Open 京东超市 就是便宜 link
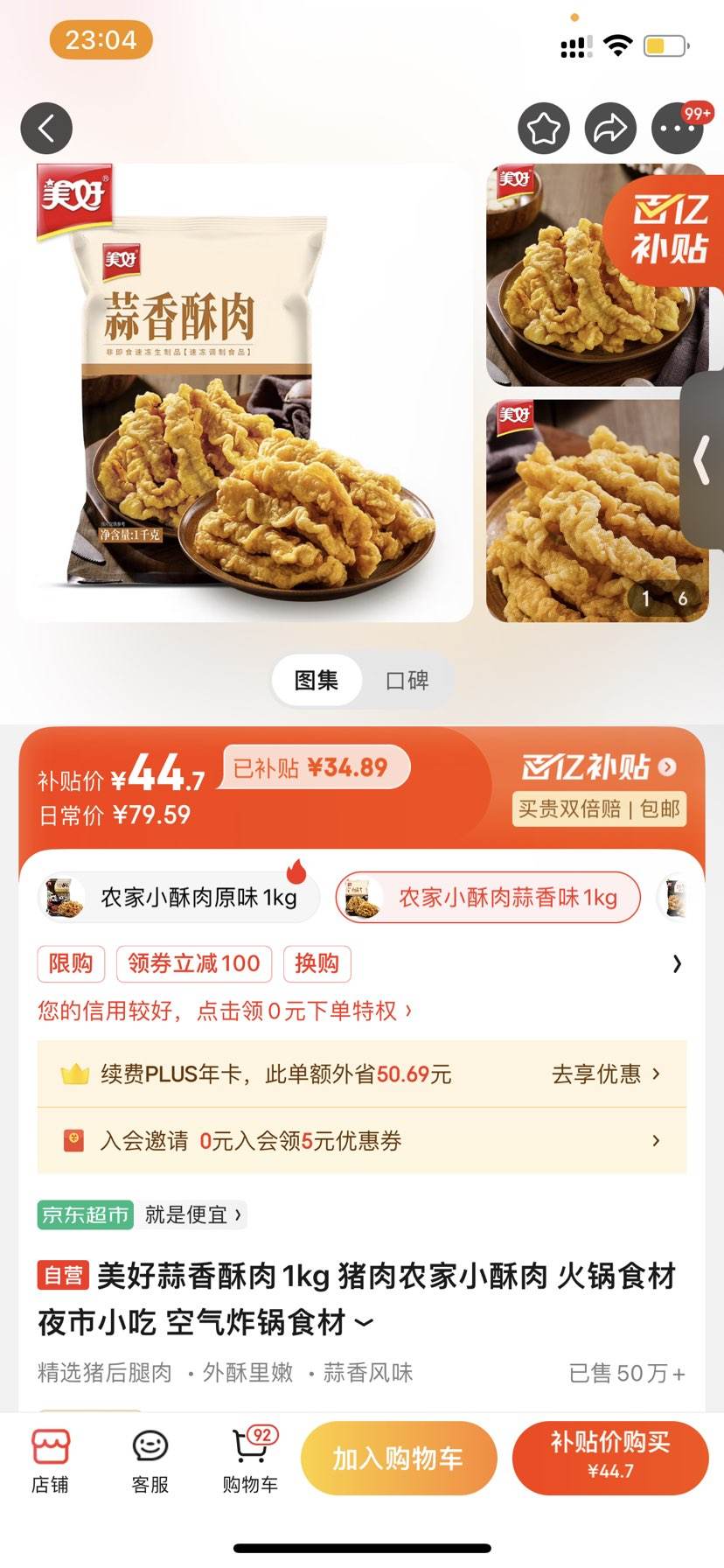The width and height of the screenshot is (724, 1568). (142, 1214)
